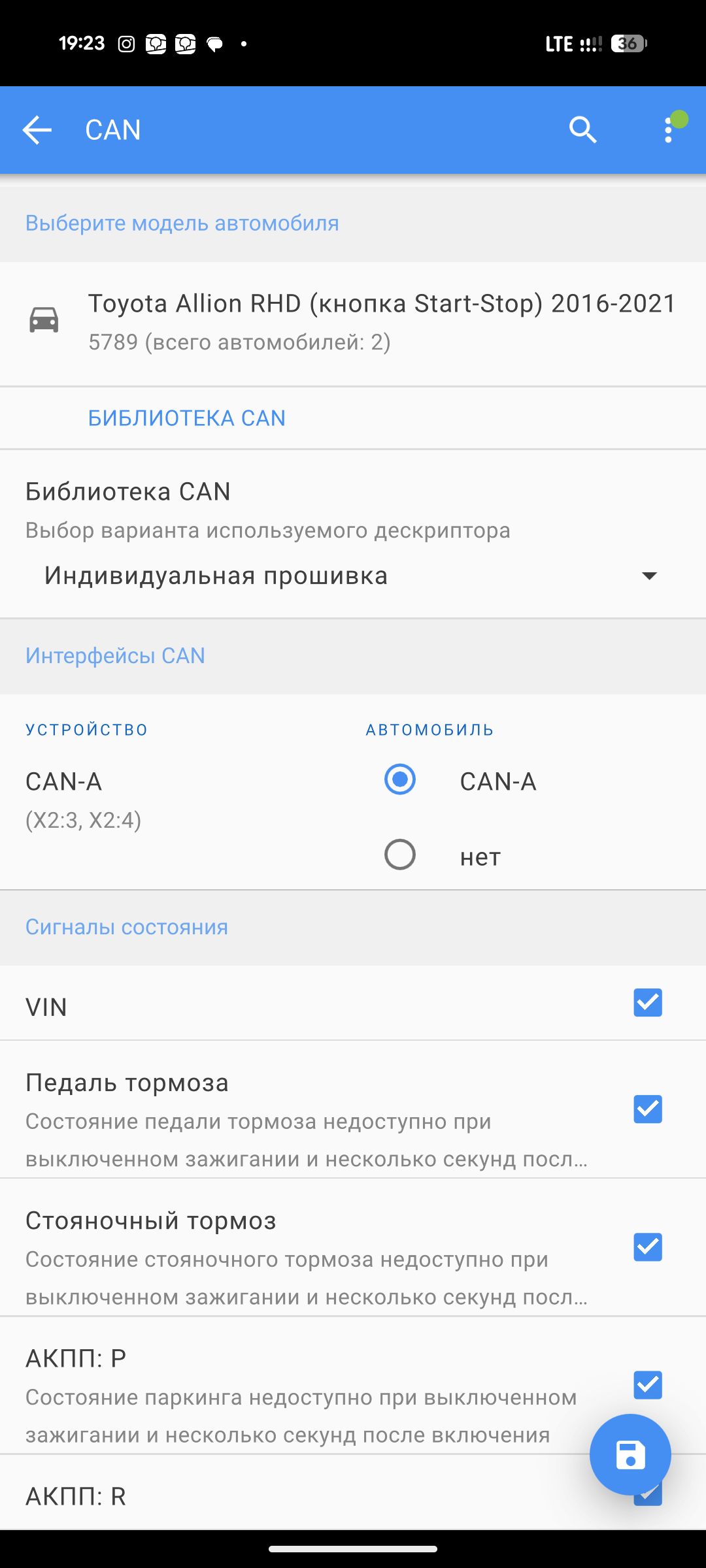Select CAN-A radio button under Автомобиль

[x=400, y=779]
